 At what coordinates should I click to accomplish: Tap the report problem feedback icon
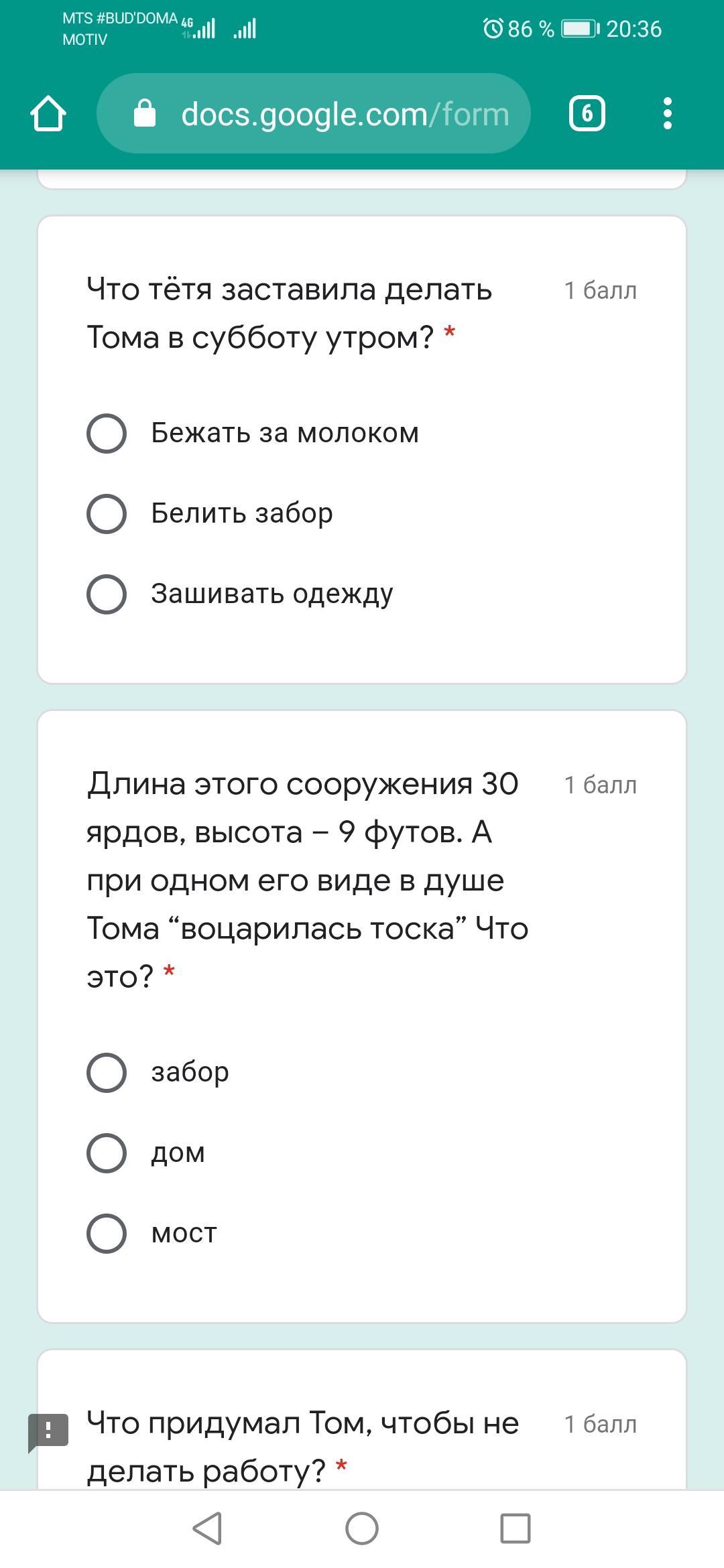[x=48, y=1431]
